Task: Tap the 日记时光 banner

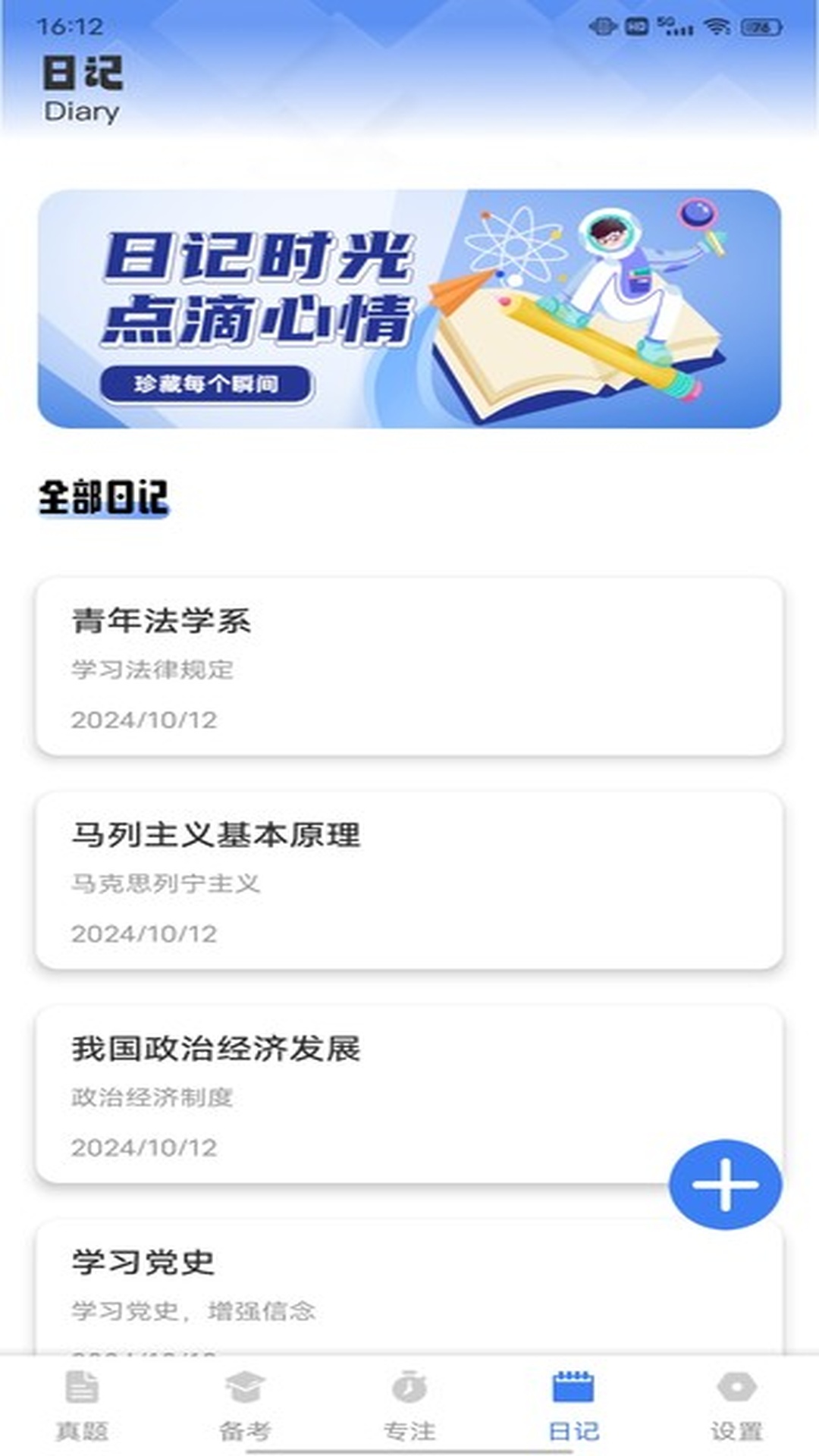Action: tap(409, 309)
